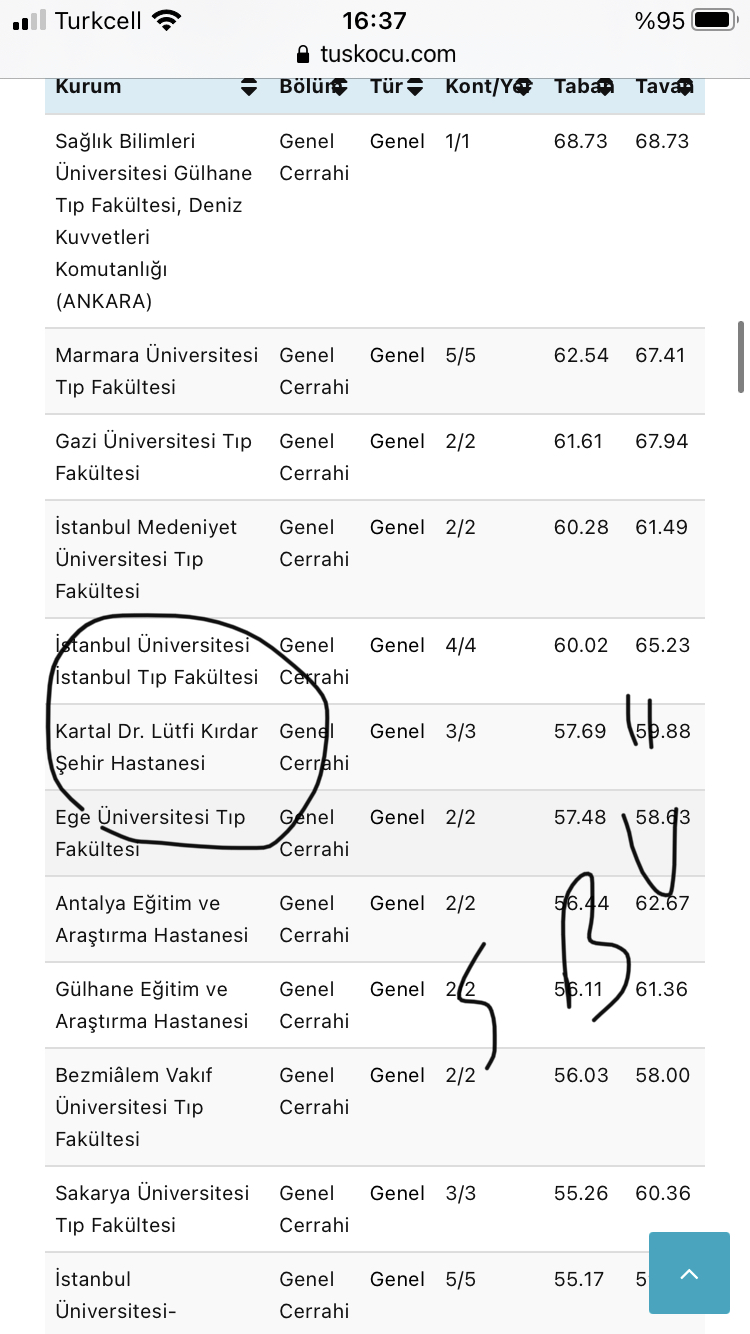Tap the tuskocu.com address bar
The width and height of the screenshot is (750, 1334).
tap(375, 54)
